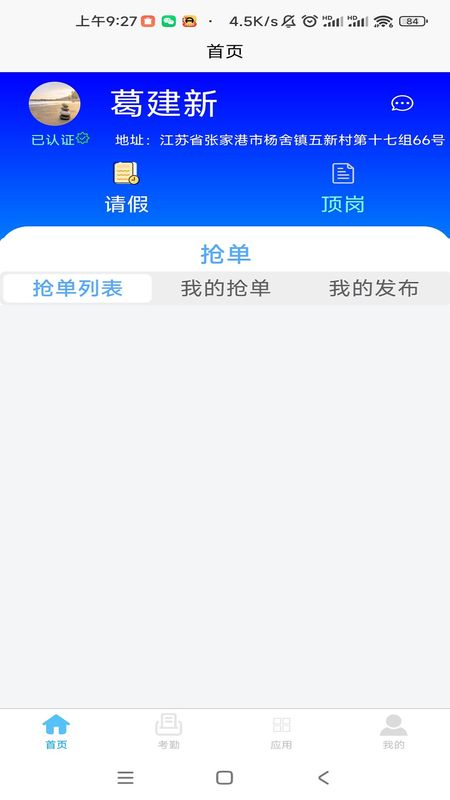Screen dimensions: 450x800
Task: Tap the profile avatar photo
Action: [55, 104]
